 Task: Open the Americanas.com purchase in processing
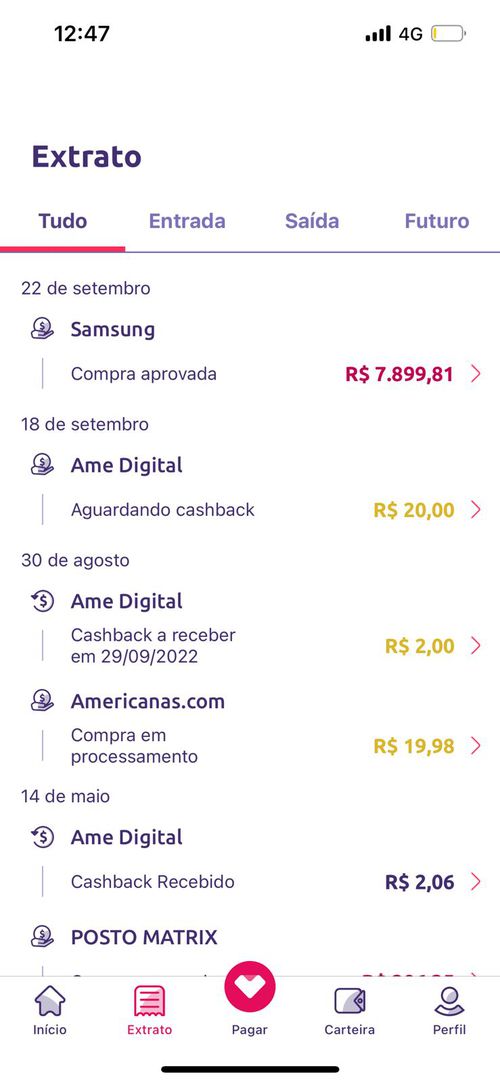(x=250, y=729)
